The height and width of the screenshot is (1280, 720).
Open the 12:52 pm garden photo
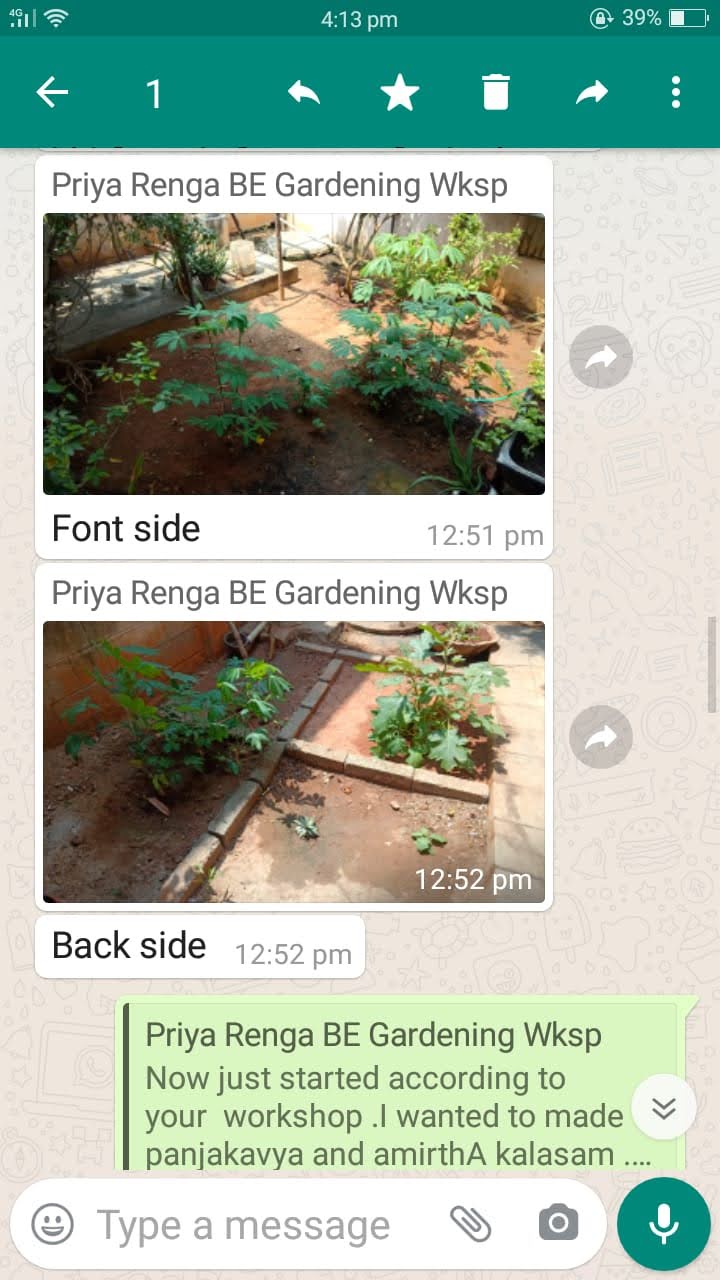(x=294, y=762)
